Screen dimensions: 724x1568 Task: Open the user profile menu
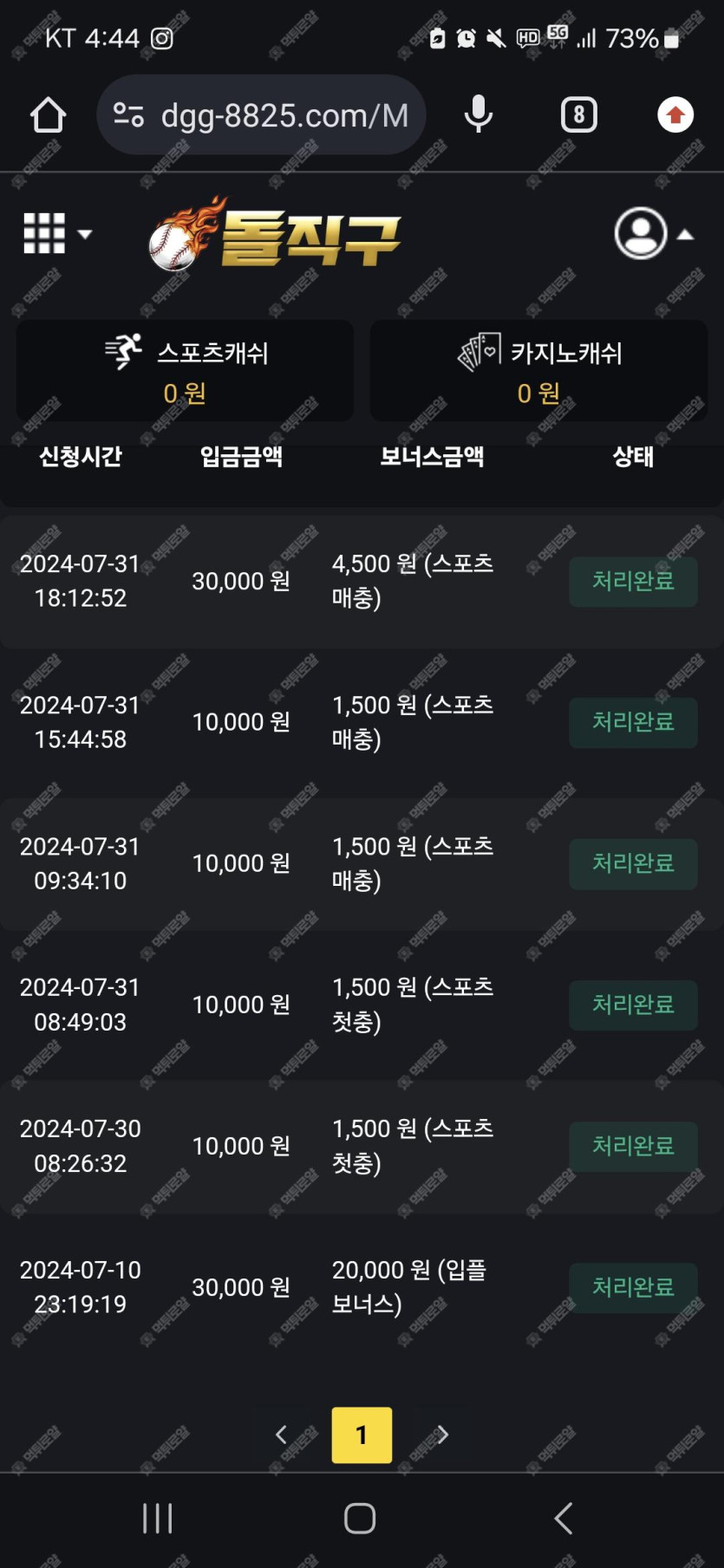pos(654,234)
